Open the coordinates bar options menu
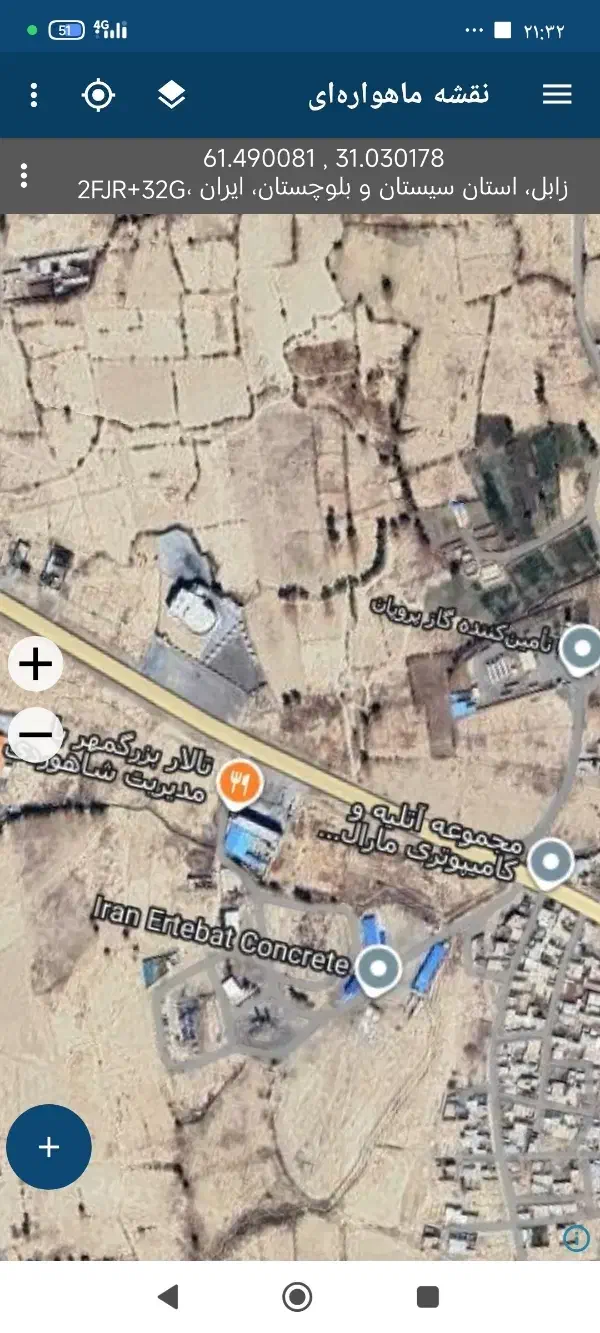 pyautogui.click(x=24, y=176)
